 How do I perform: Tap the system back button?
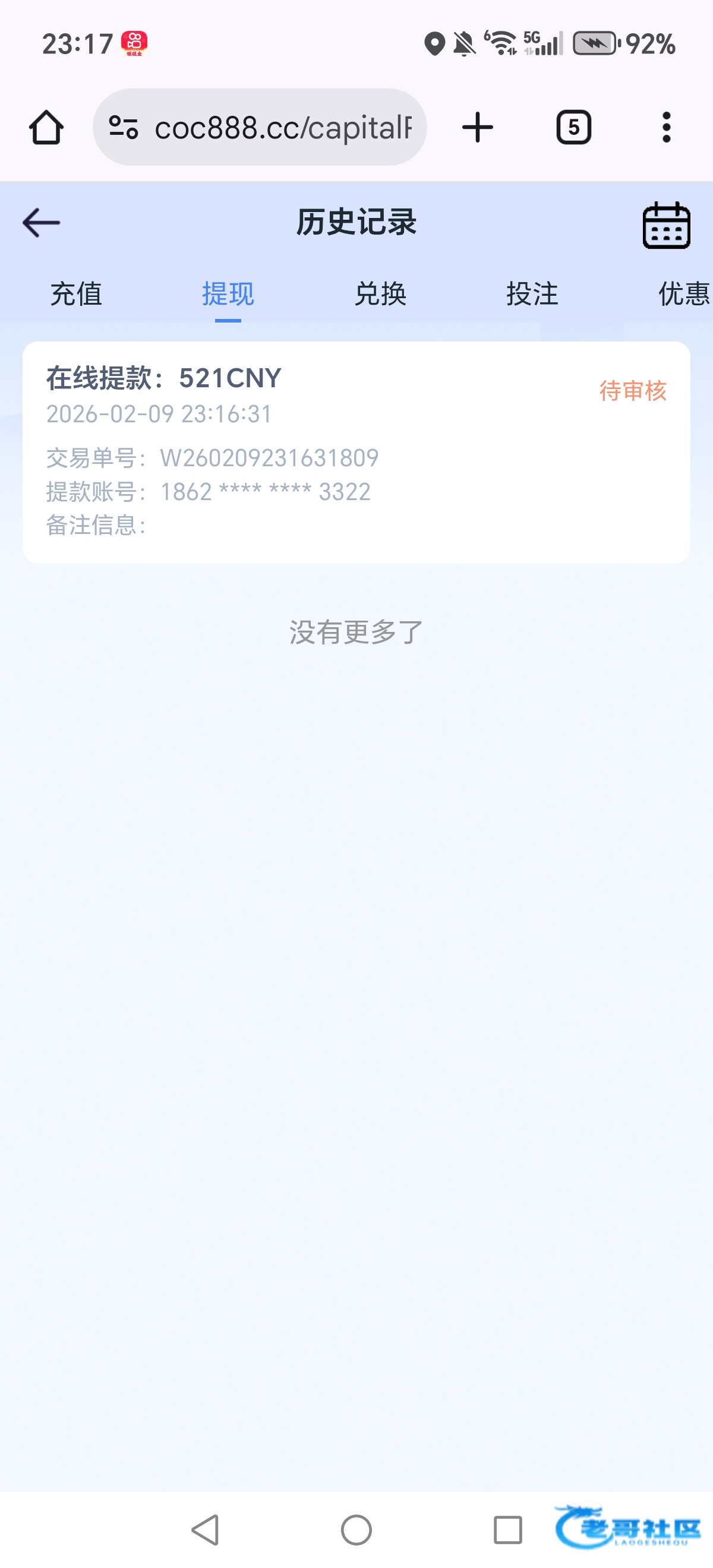tap(206, 1529)
